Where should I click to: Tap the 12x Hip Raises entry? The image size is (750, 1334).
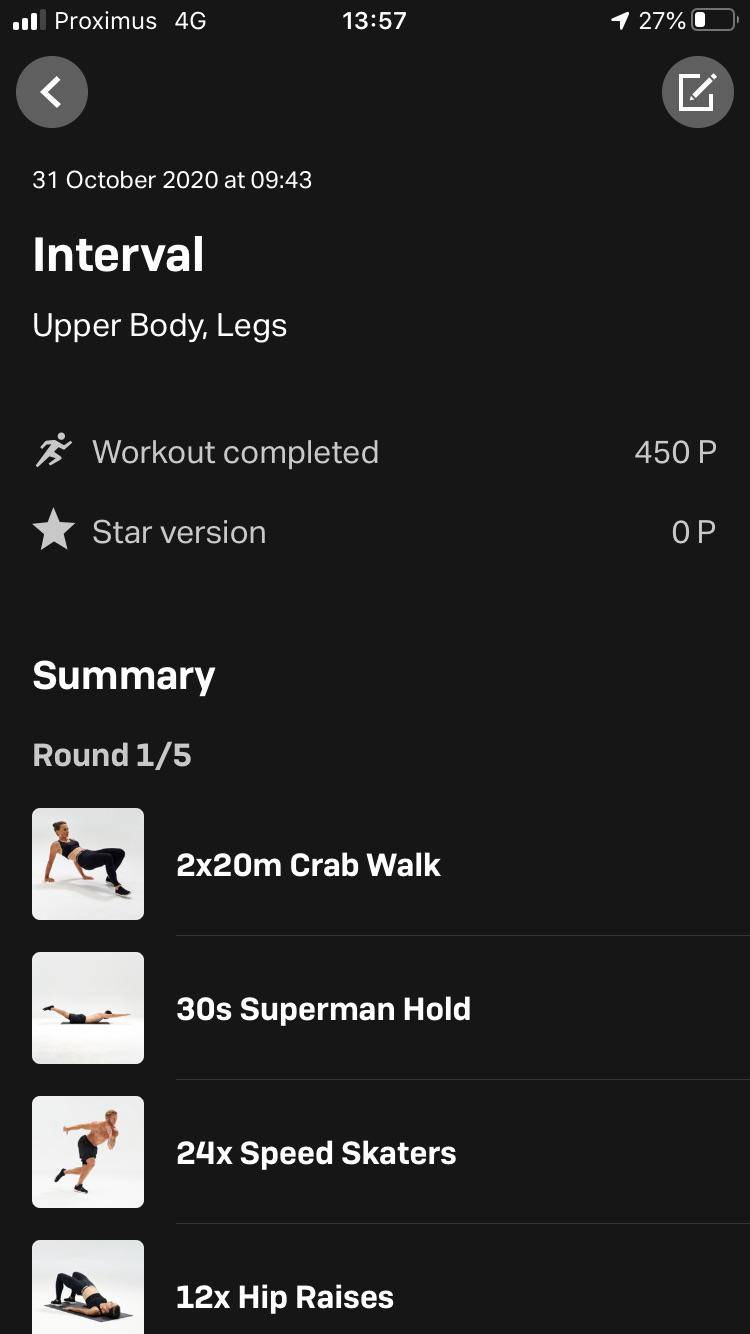click(284, 1296)
